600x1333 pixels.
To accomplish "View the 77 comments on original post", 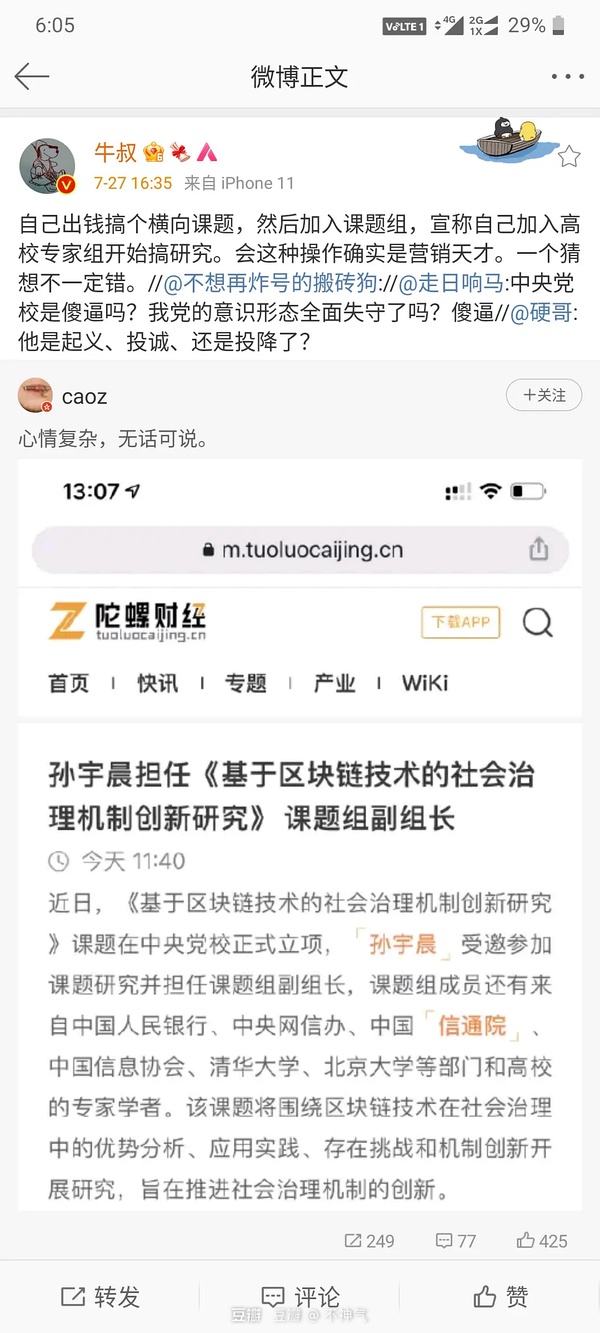I will pyautogui.click(x=456, y=1241).
